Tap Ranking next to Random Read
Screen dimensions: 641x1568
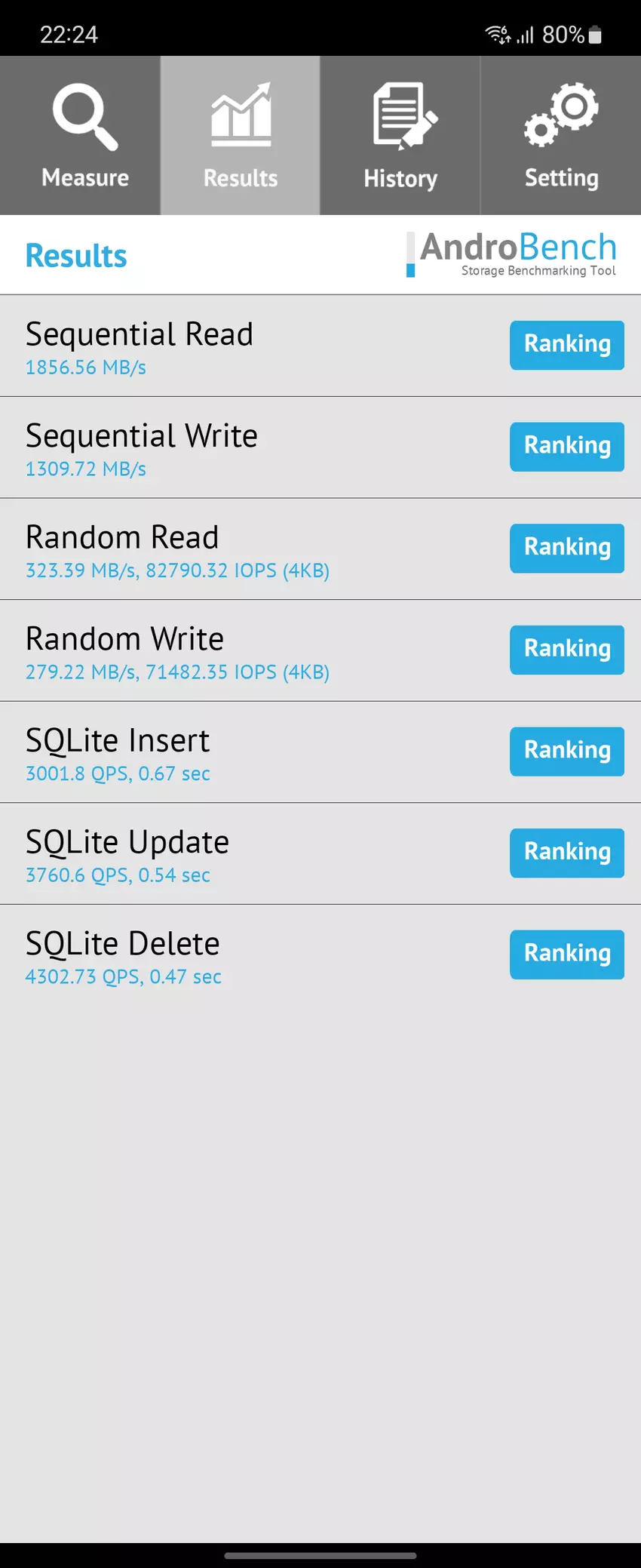(x=566, y=548)
